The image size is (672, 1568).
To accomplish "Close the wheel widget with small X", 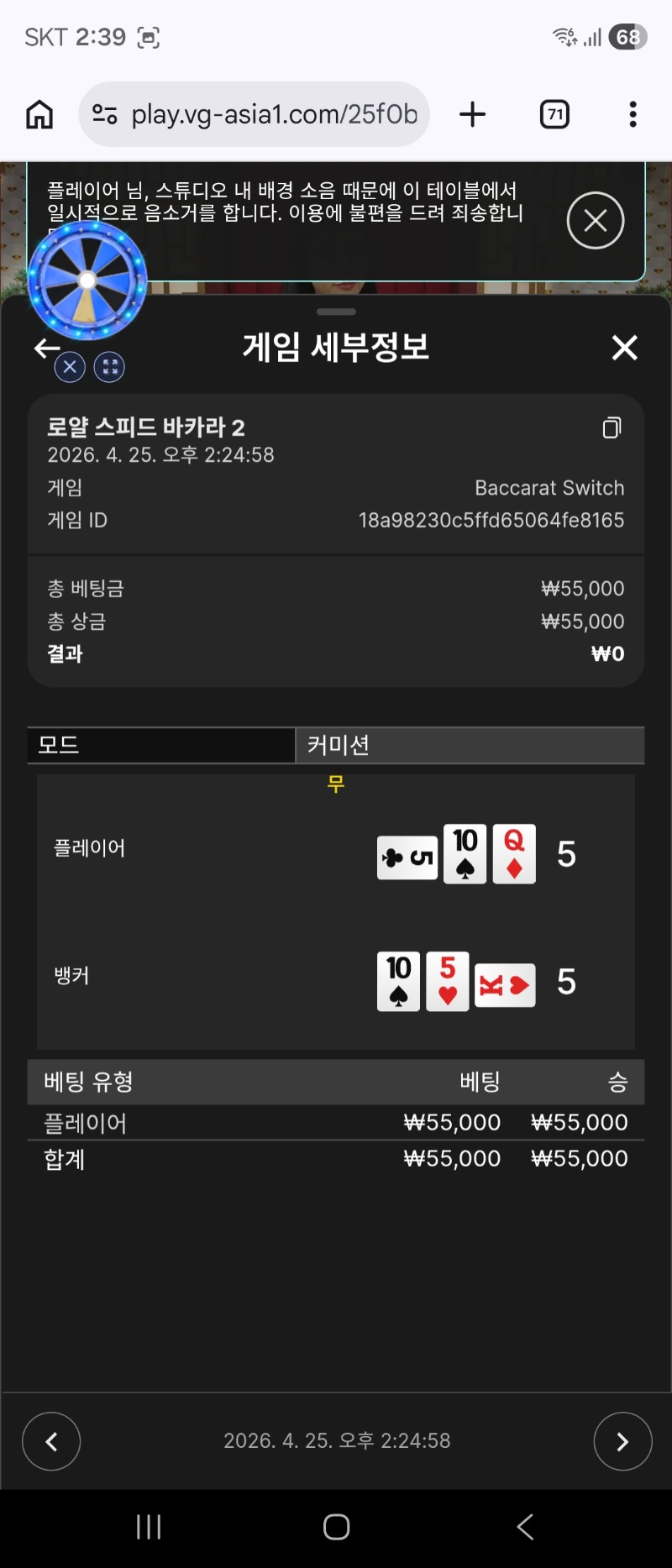I will click(x=70, y=367).
